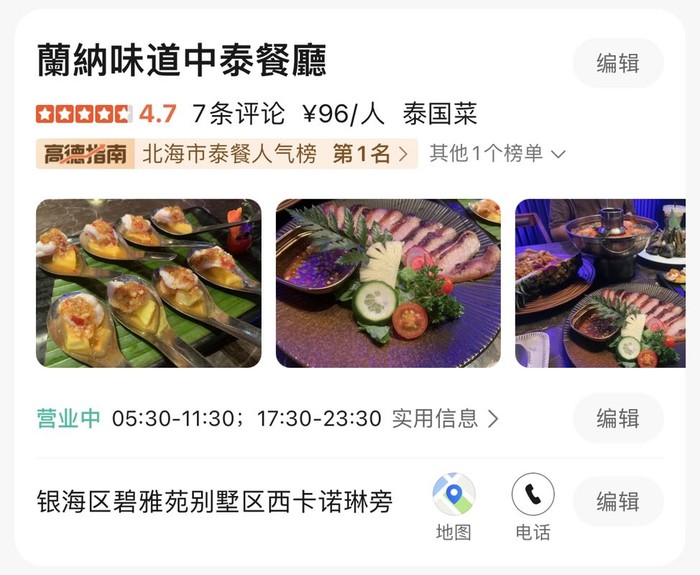Edit the restaurant name section
This screenshot has height=575, width=700.
pyautogui.click(x=617, y=63)
